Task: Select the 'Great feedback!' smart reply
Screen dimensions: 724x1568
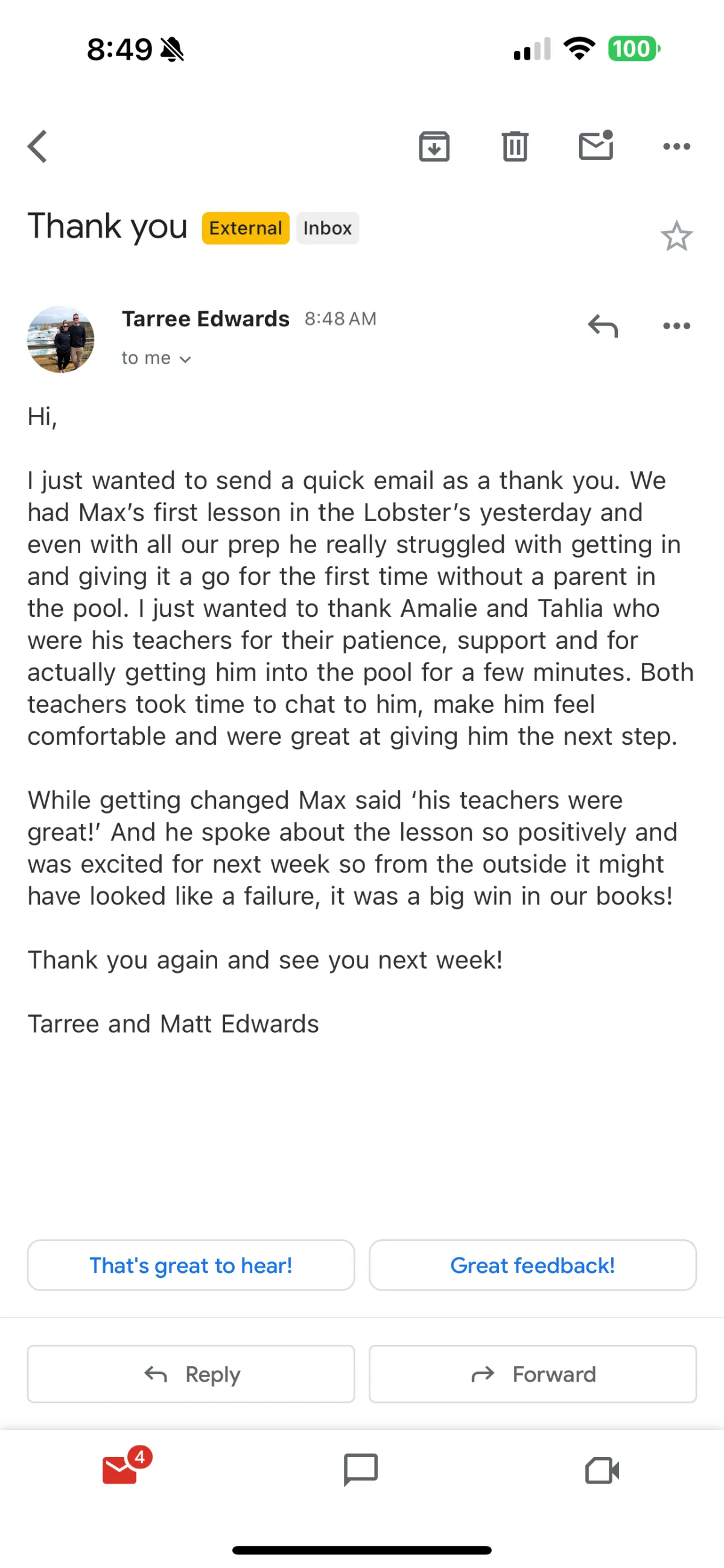Action: pos(533,1265)
